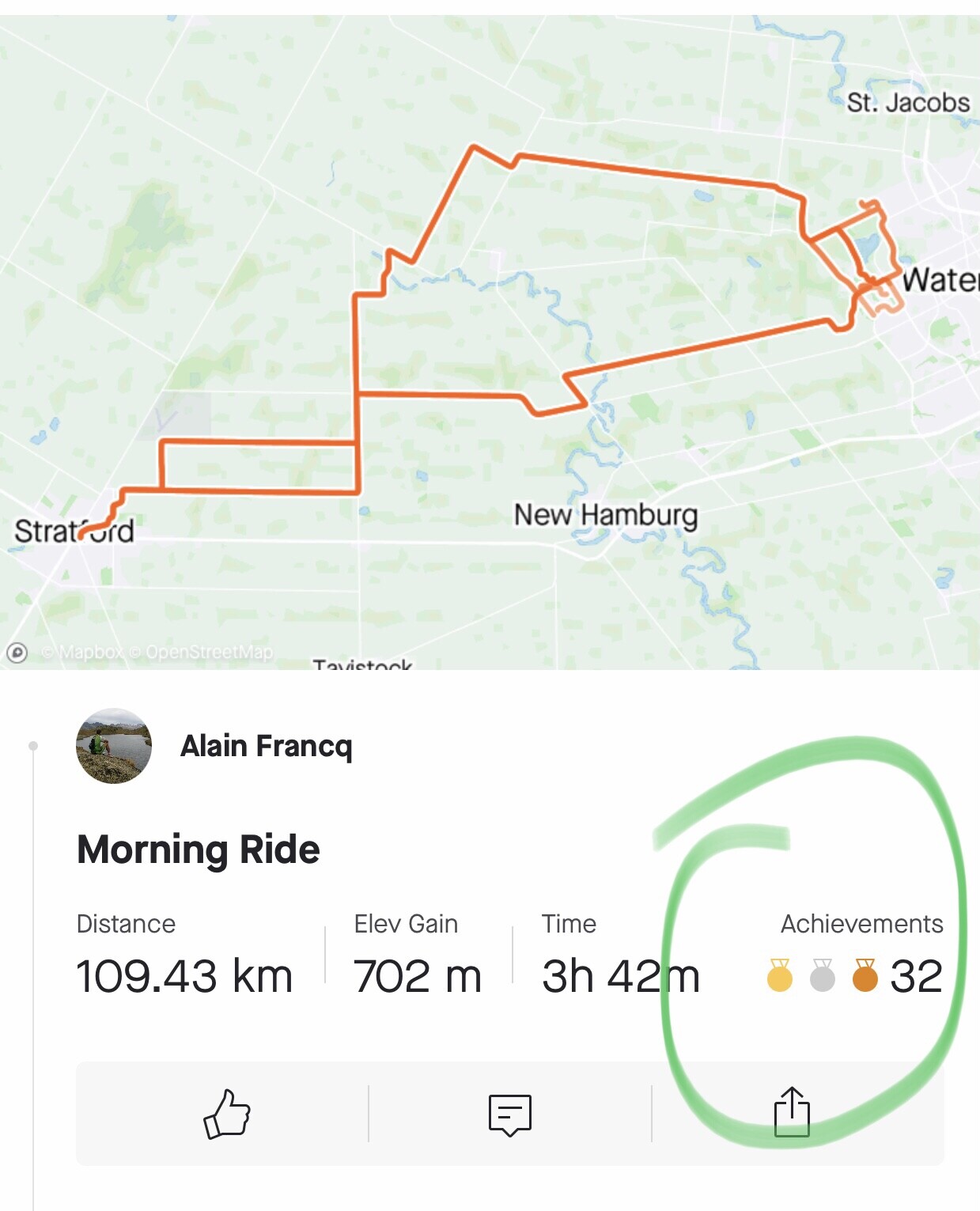The width and height of the screenshot is (980, 1211).
Task: Open Alain Francq's profile picture
Action: pos(114,746)
